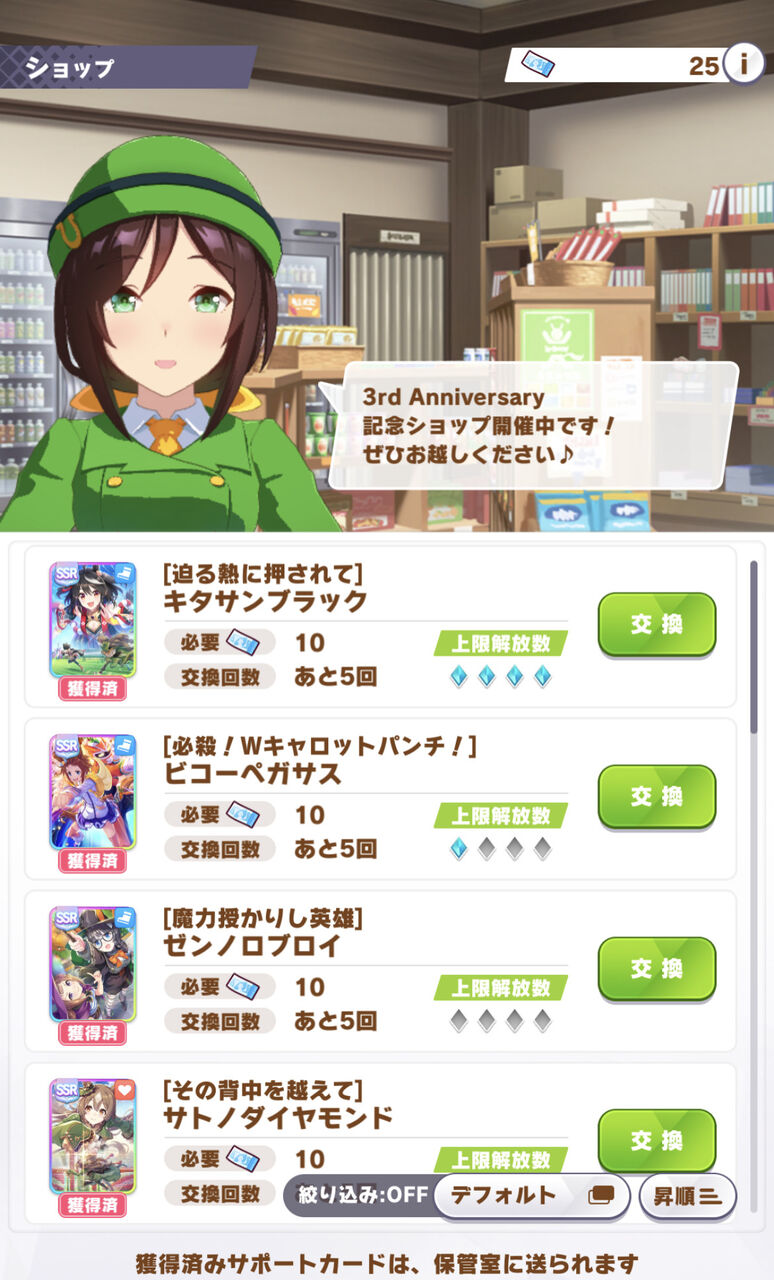Open the ticket info button
This screenshot has width=774, height=1280.
pos(743,64)
